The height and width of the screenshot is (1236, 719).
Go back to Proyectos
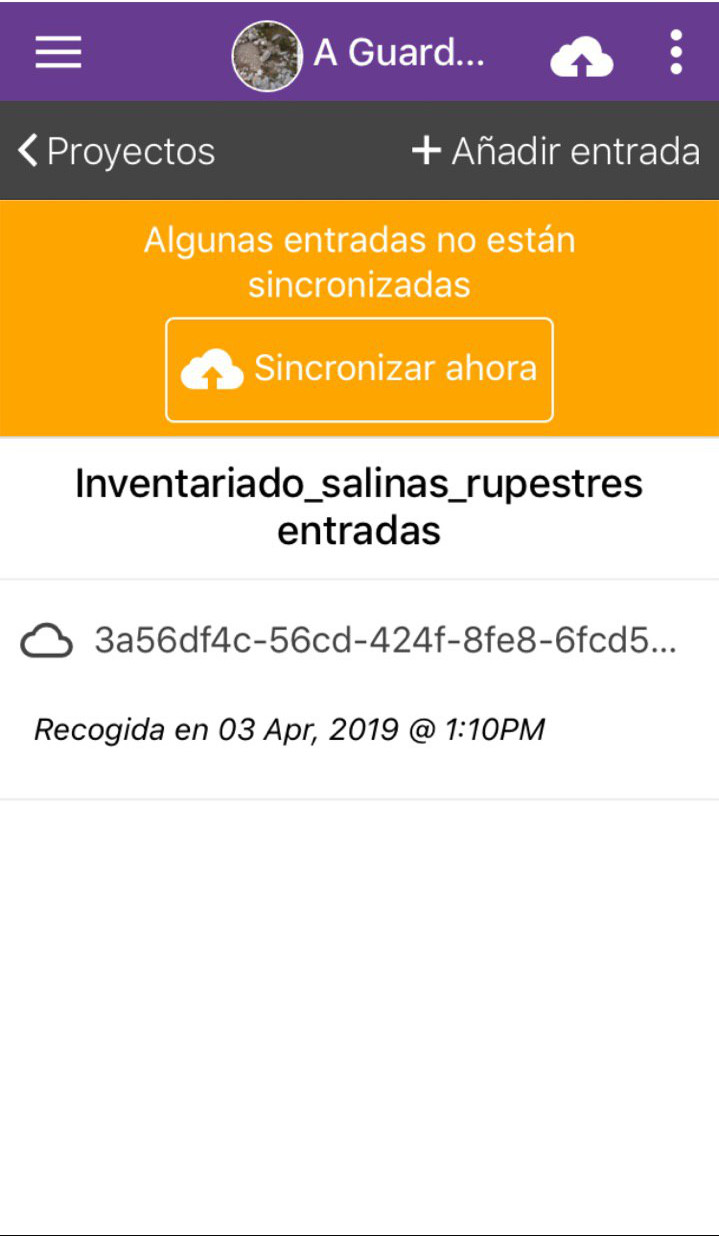click(117, 151)
